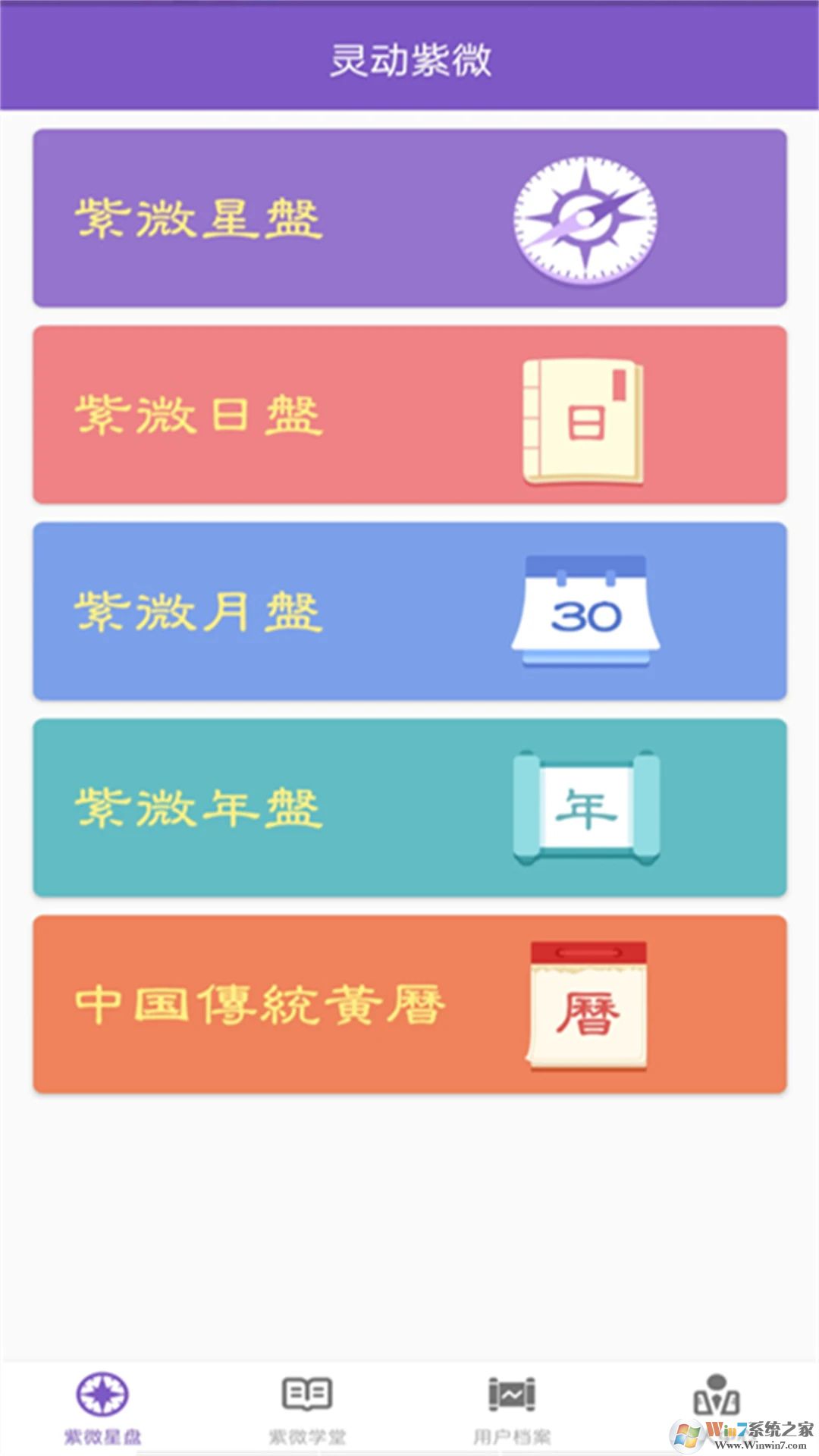Select the 紫微月盤 card

(x=409, y=611)
